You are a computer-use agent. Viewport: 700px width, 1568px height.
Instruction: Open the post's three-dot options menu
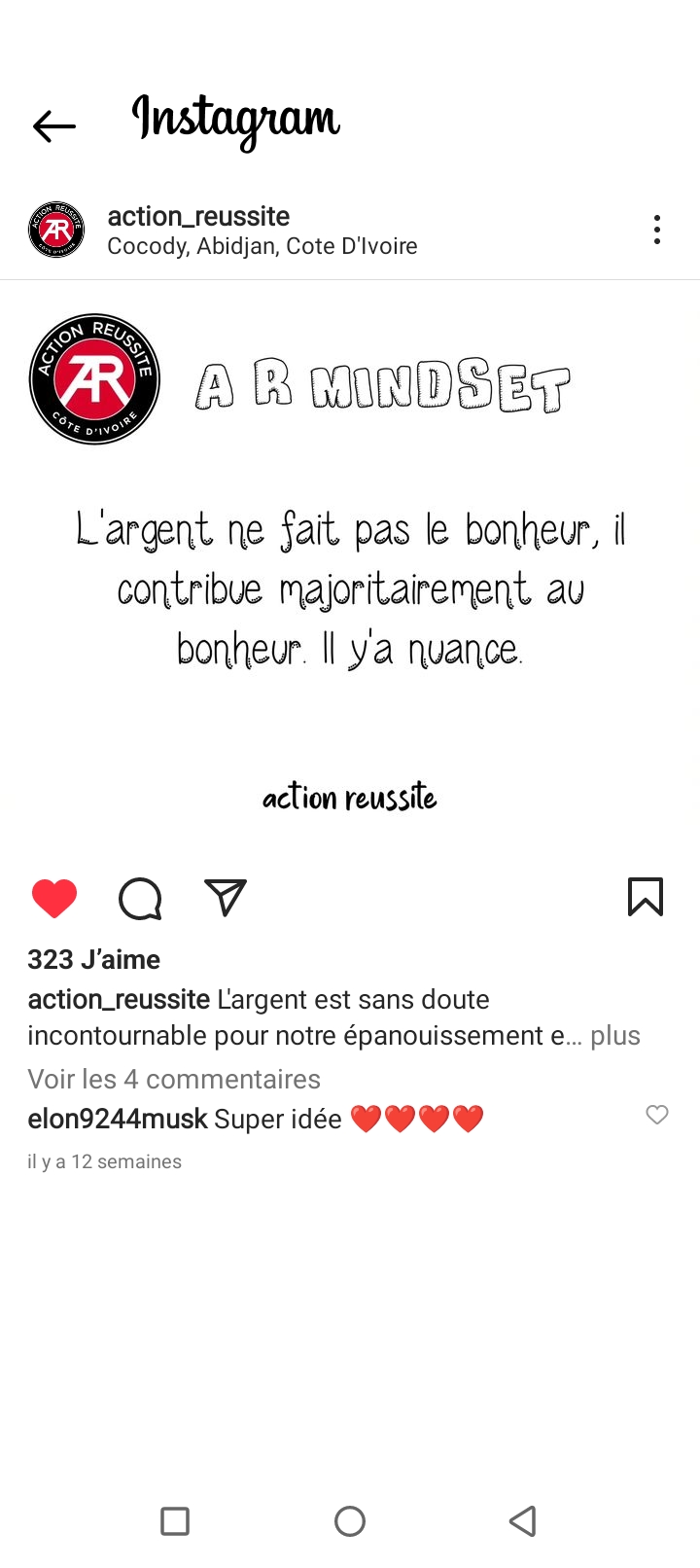(657, 231)
